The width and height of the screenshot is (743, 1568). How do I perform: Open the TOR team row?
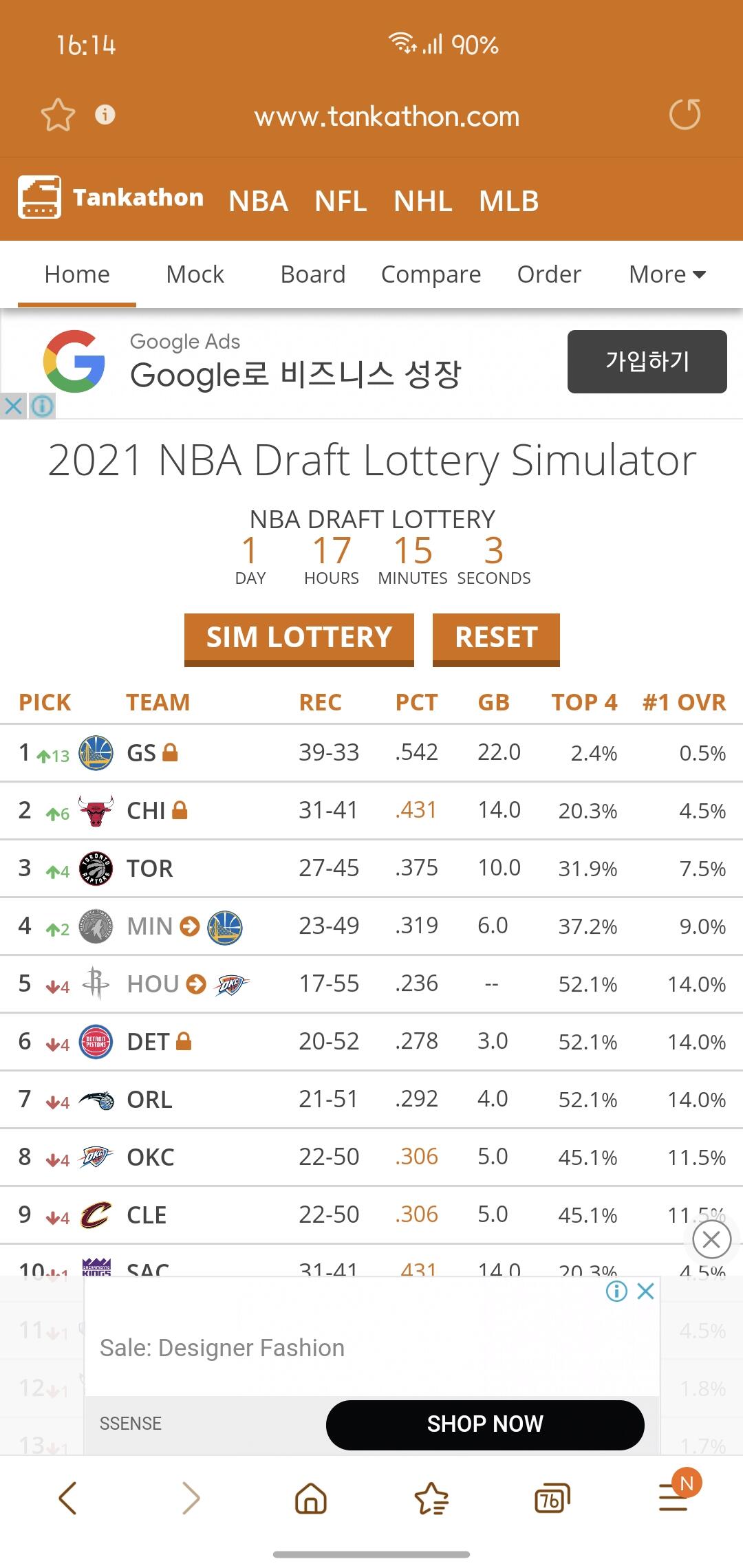click(x=371, y=869)
